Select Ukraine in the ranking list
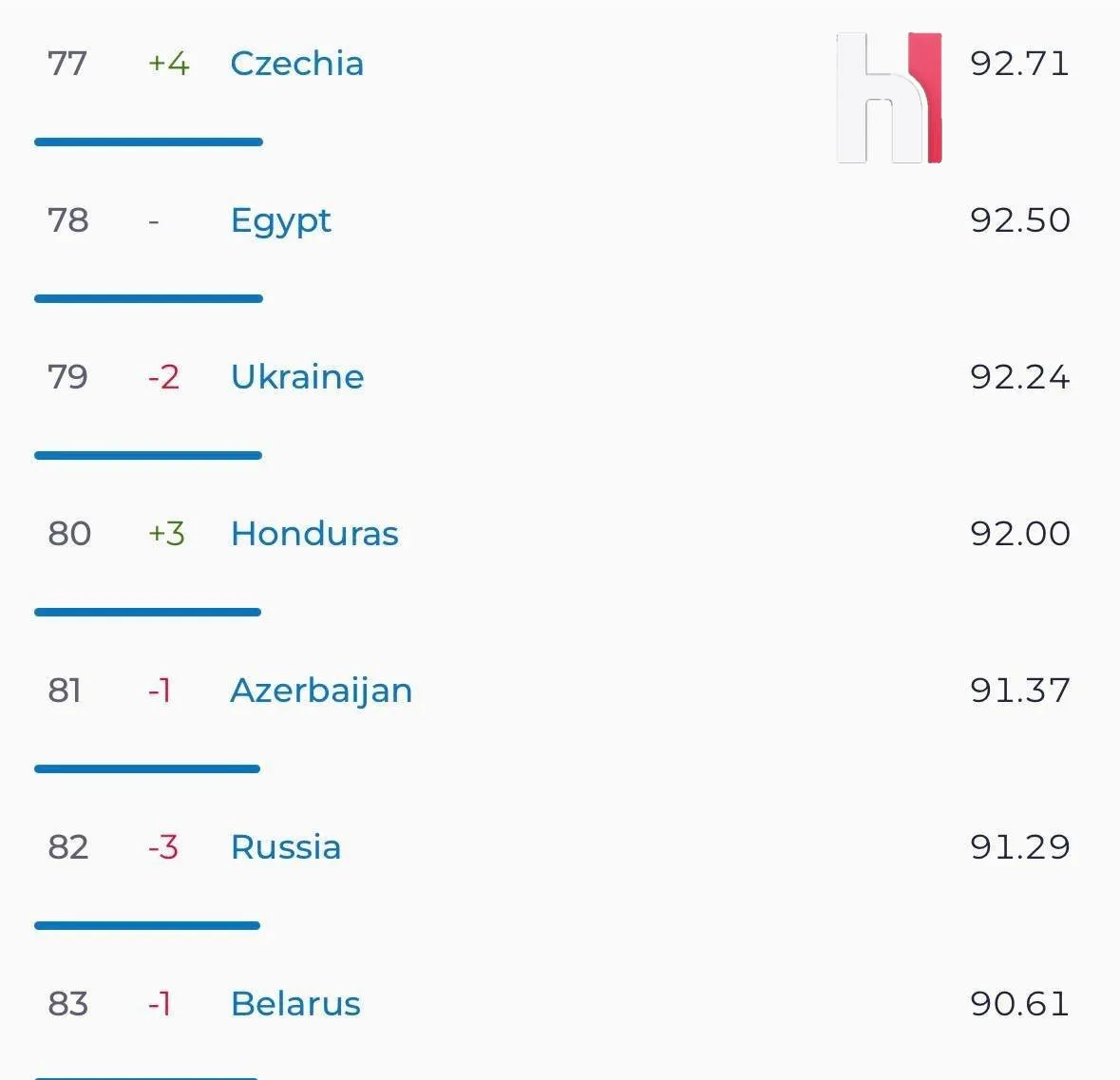 (297, 376)
